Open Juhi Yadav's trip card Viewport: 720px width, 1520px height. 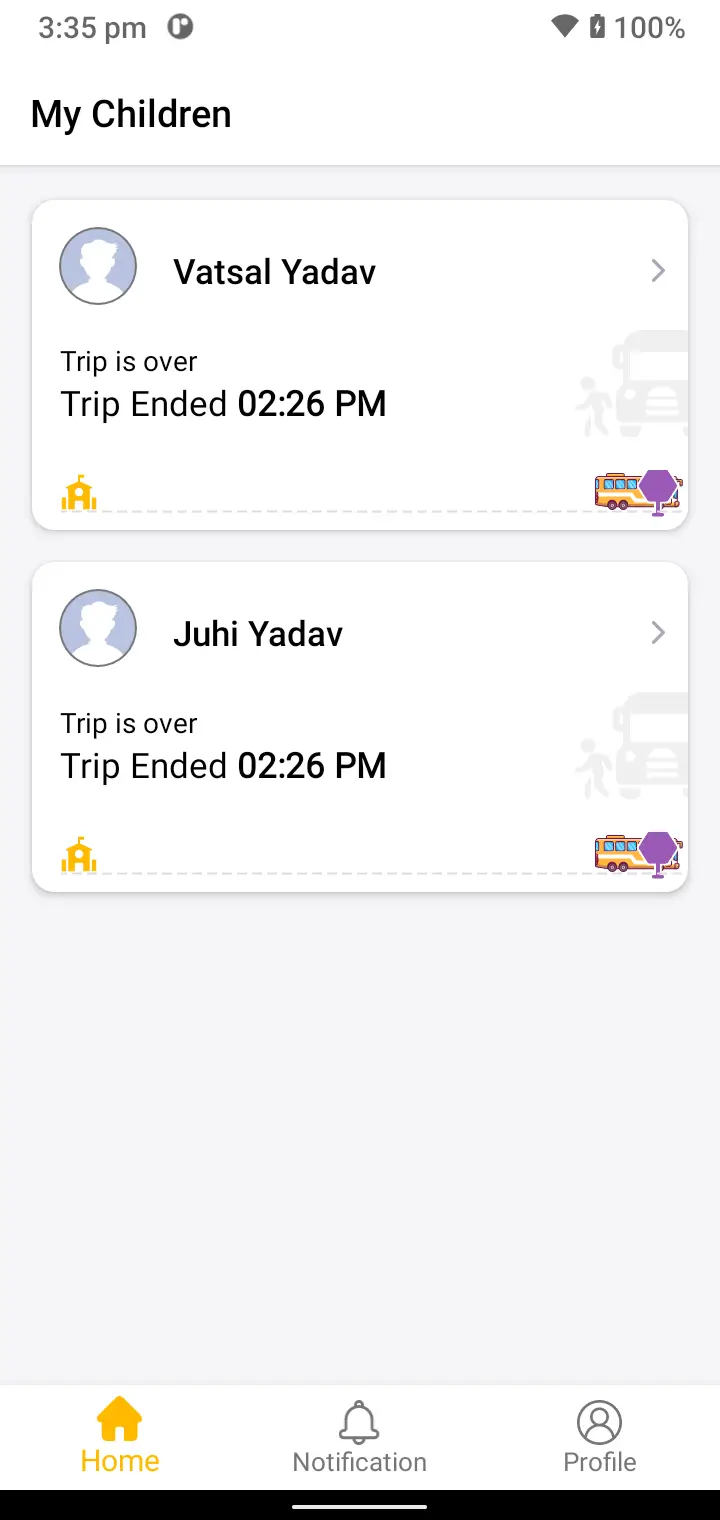360,727
